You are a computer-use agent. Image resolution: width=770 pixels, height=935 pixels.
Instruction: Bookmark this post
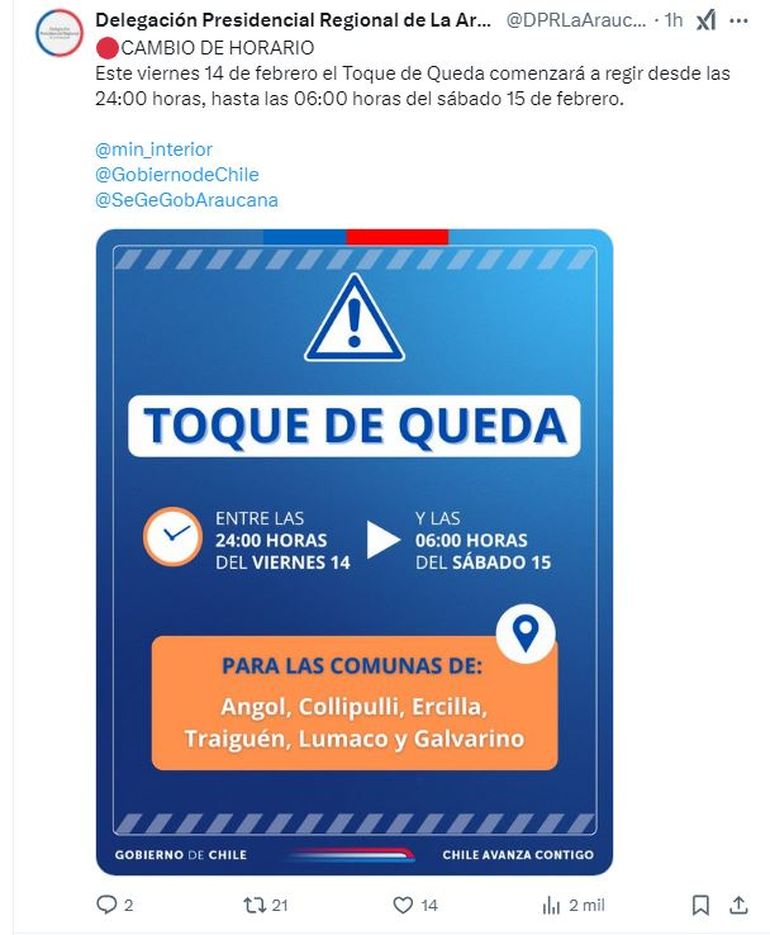click(x=701, y=905)
